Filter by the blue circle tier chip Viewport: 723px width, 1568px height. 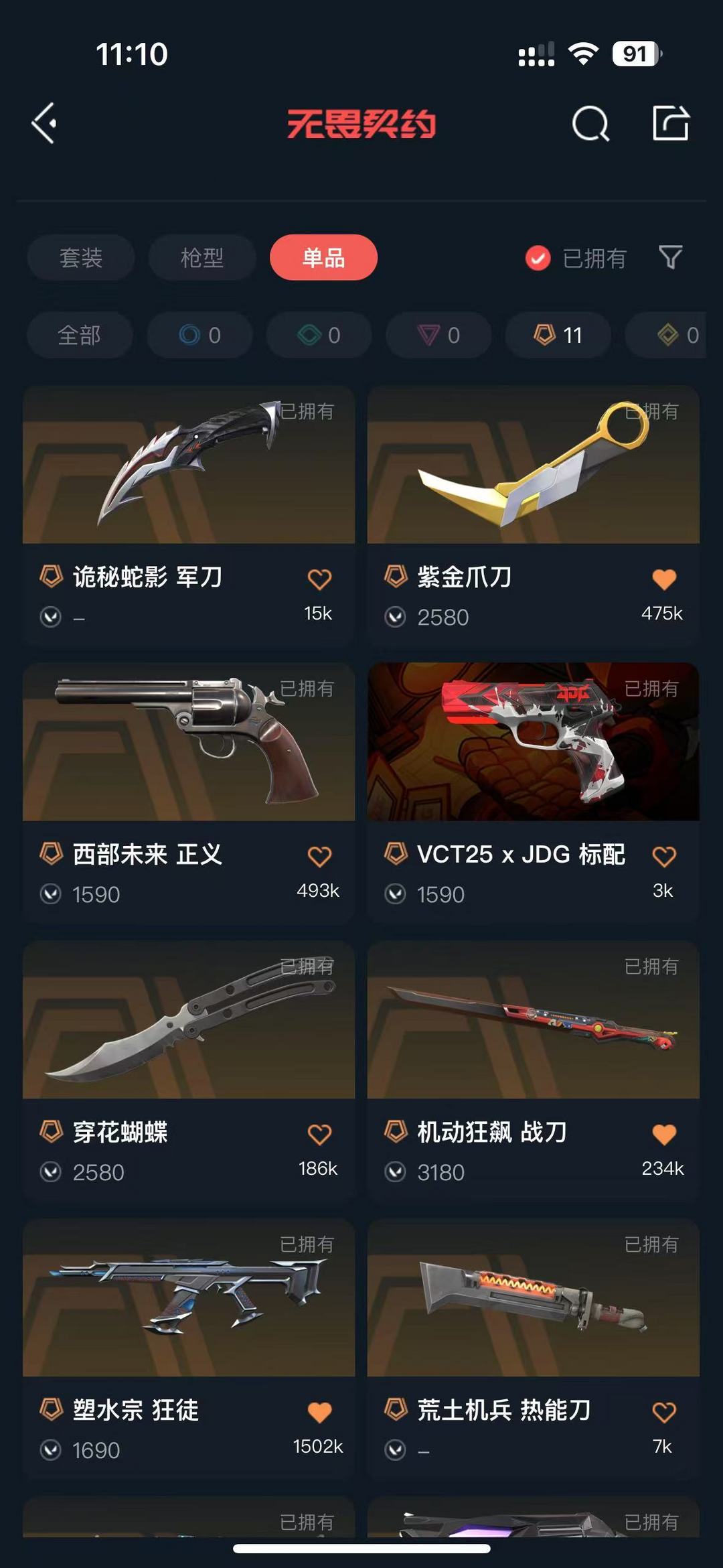coord(199,335)
